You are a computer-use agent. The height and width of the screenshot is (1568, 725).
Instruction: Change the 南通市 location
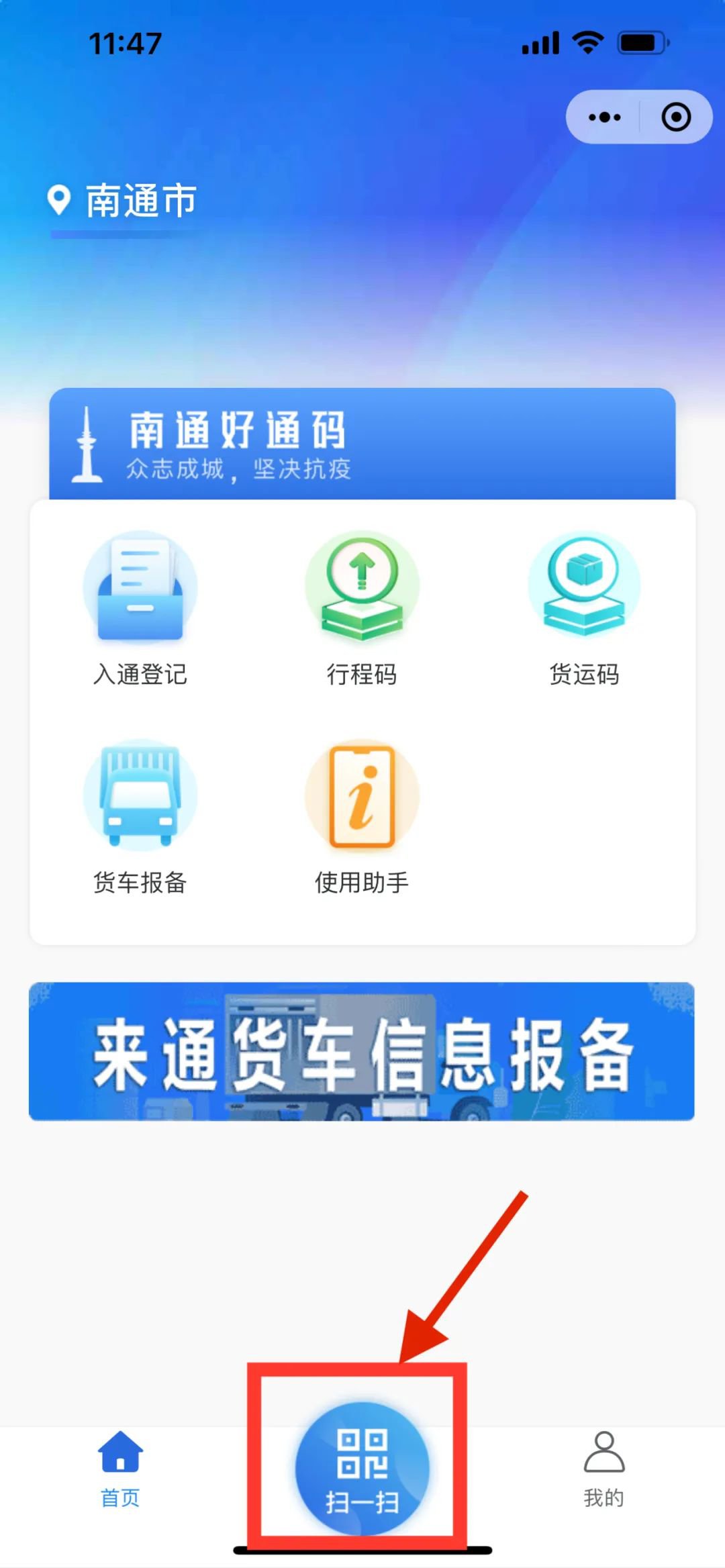pyautogui.click(x=122, y=201)
